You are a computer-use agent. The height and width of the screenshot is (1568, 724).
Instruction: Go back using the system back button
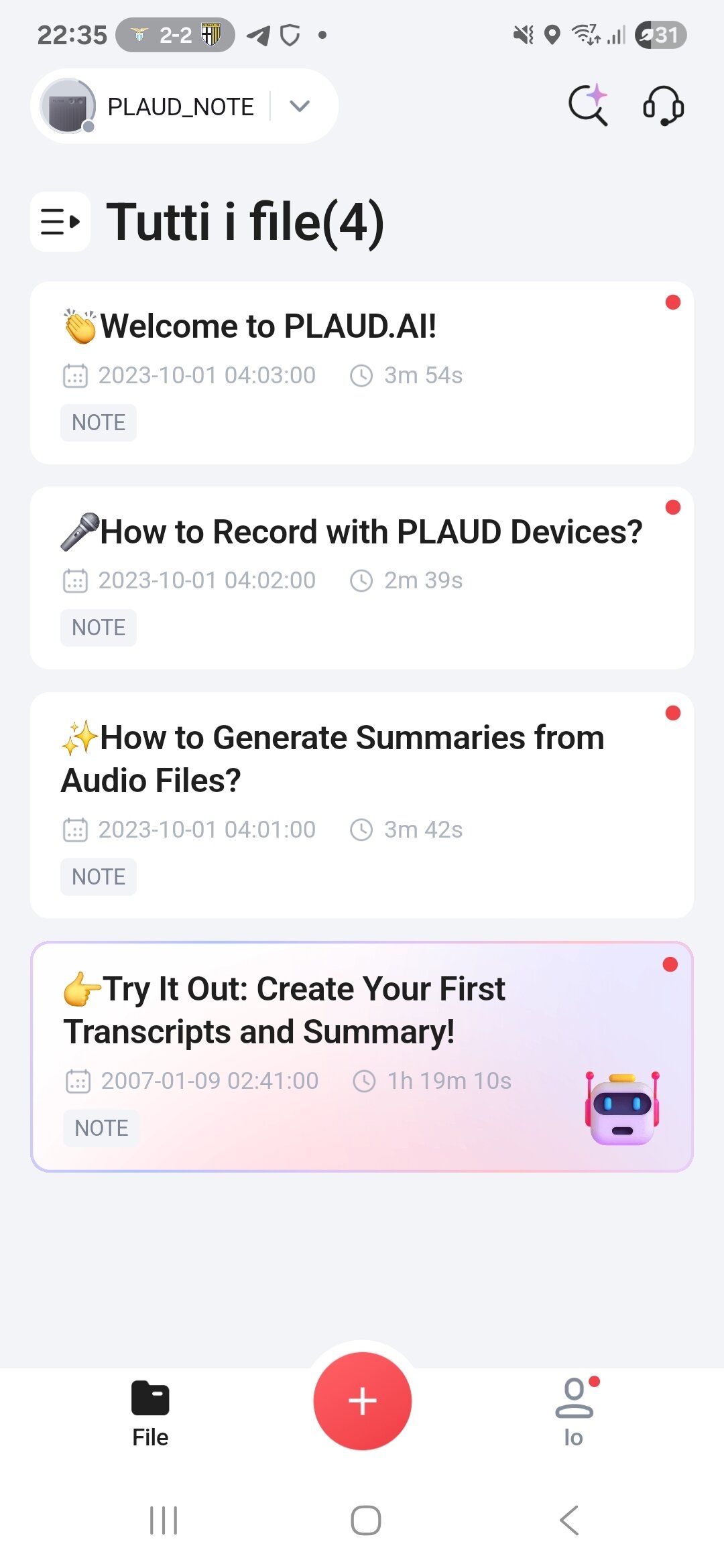(x=569, y=1520)
